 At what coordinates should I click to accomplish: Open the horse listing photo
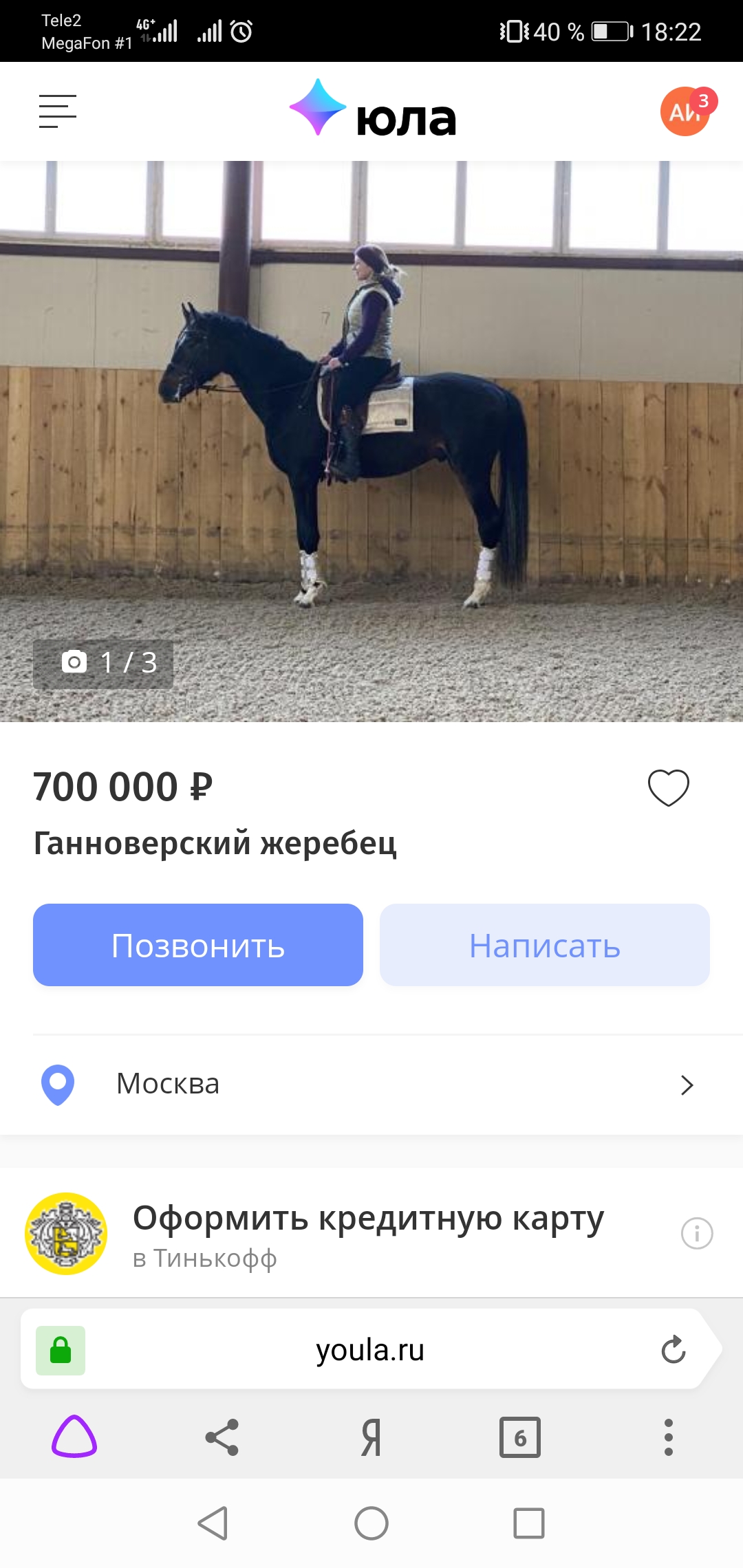371,440
